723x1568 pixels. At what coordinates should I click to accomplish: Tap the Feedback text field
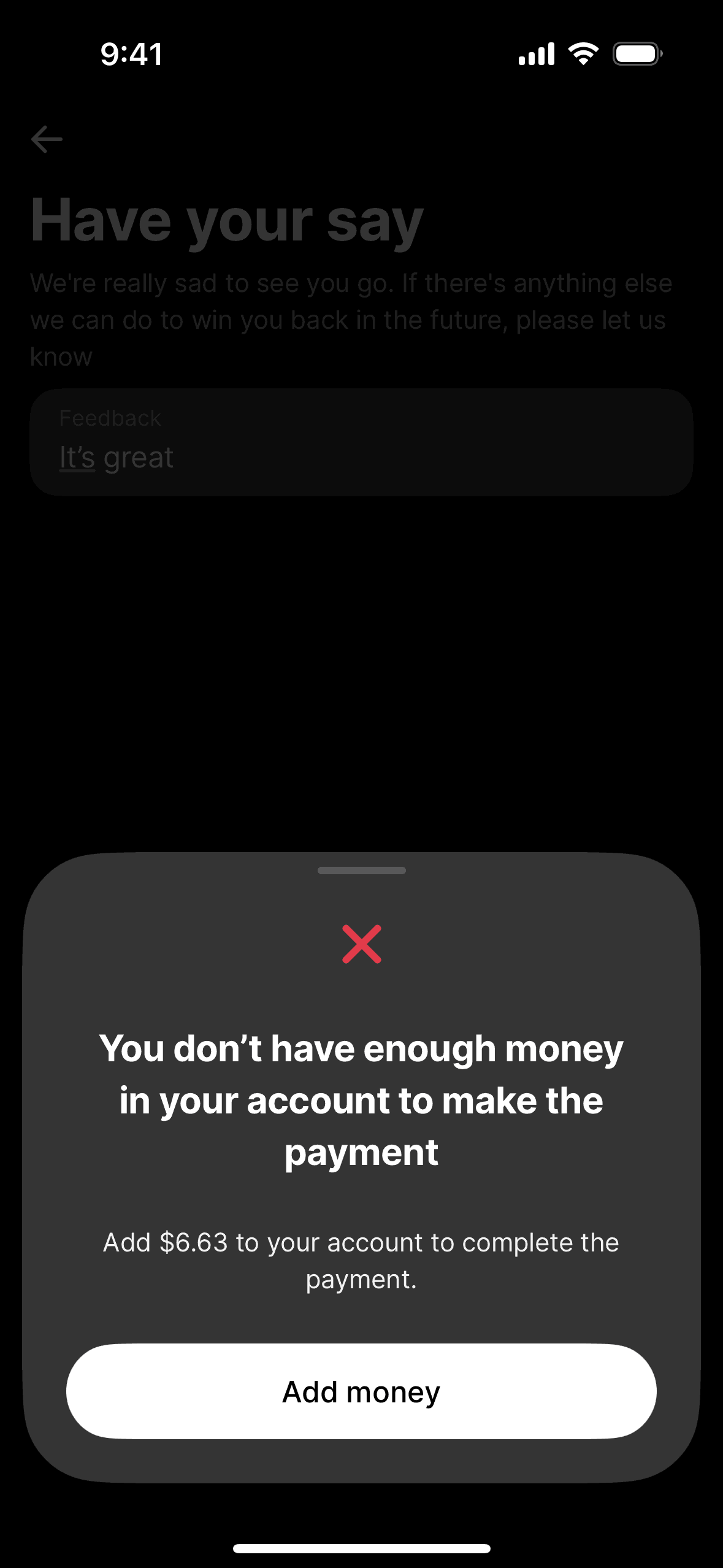click(x=361, y=442)
